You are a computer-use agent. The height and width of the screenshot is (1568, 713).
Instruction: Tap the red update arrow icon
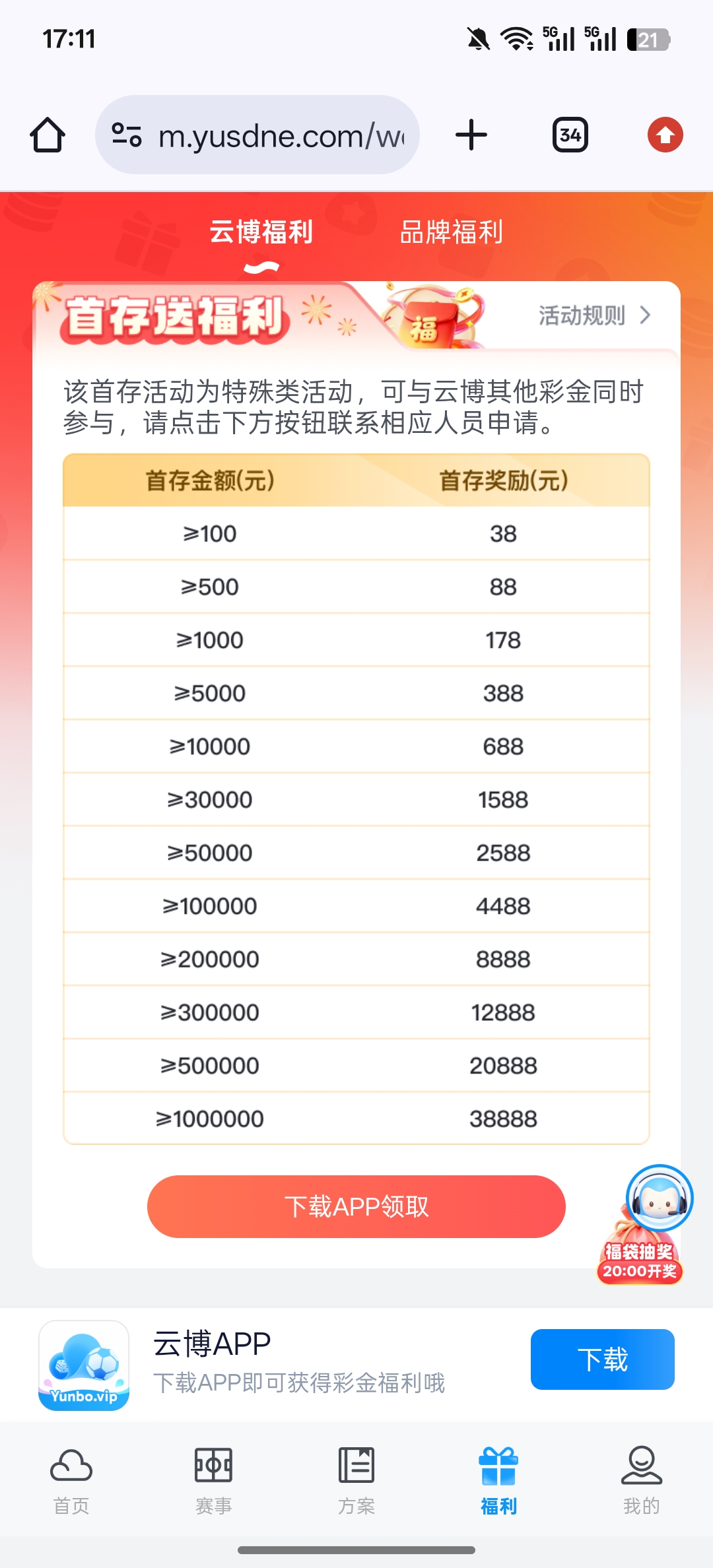pyautogui.click(x=665, y=135)
